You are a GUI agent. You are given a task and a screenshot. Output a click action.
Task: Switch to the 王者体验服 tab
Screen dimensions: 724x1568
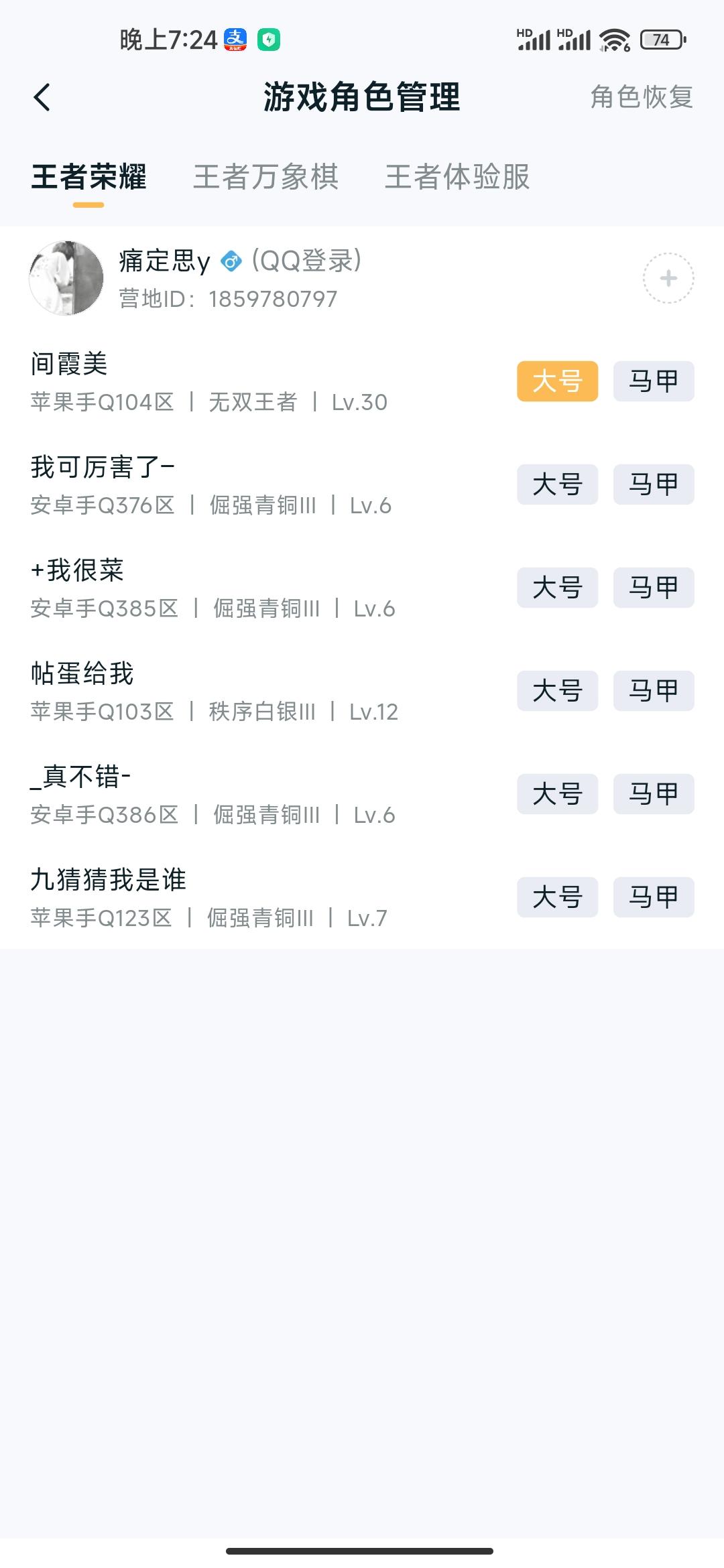(457, 178)
